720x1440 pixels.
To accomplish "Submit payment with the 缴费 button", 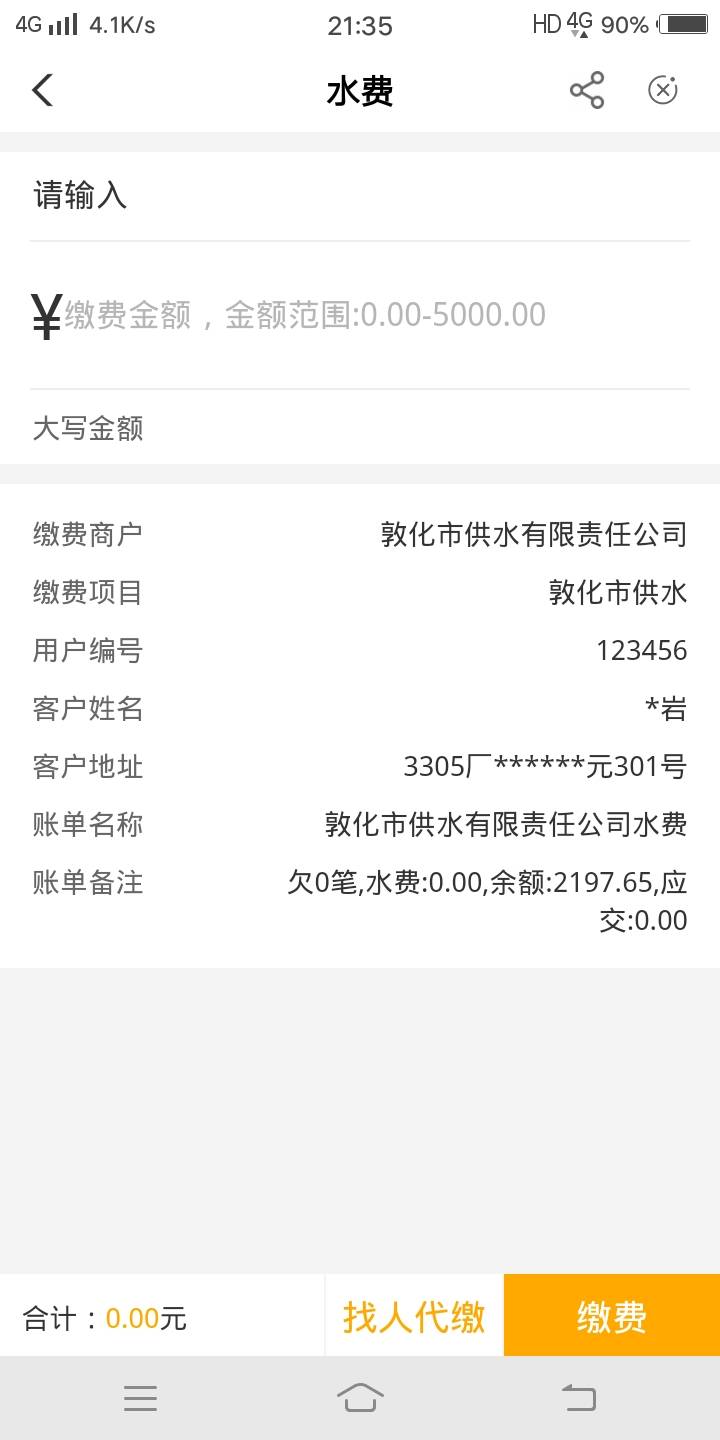I will (611, 1316).
